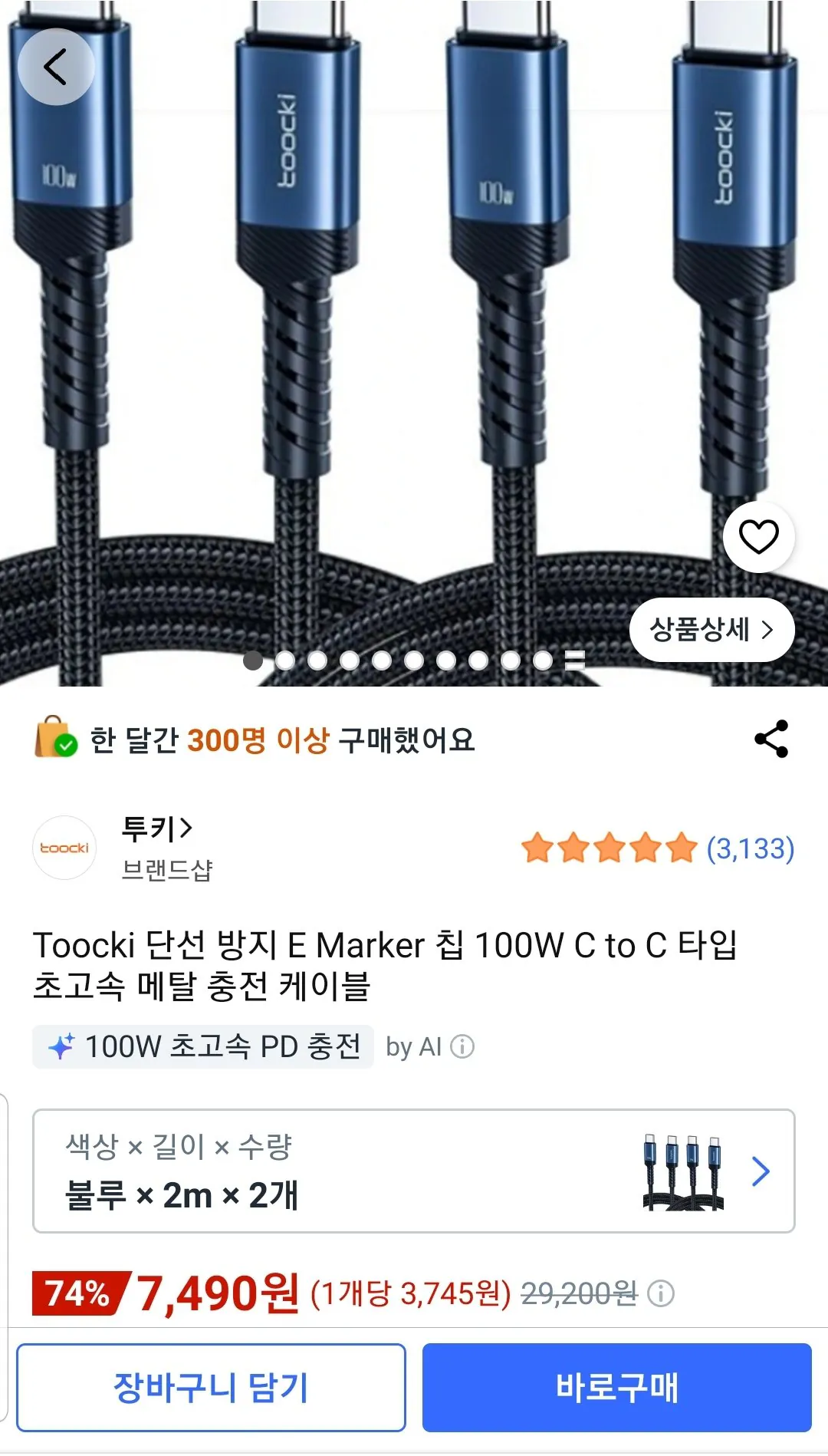The height and width of the screenshot is (1456, 828).
Task: Open the toocki brand logo circle
Action: point(64,848)
